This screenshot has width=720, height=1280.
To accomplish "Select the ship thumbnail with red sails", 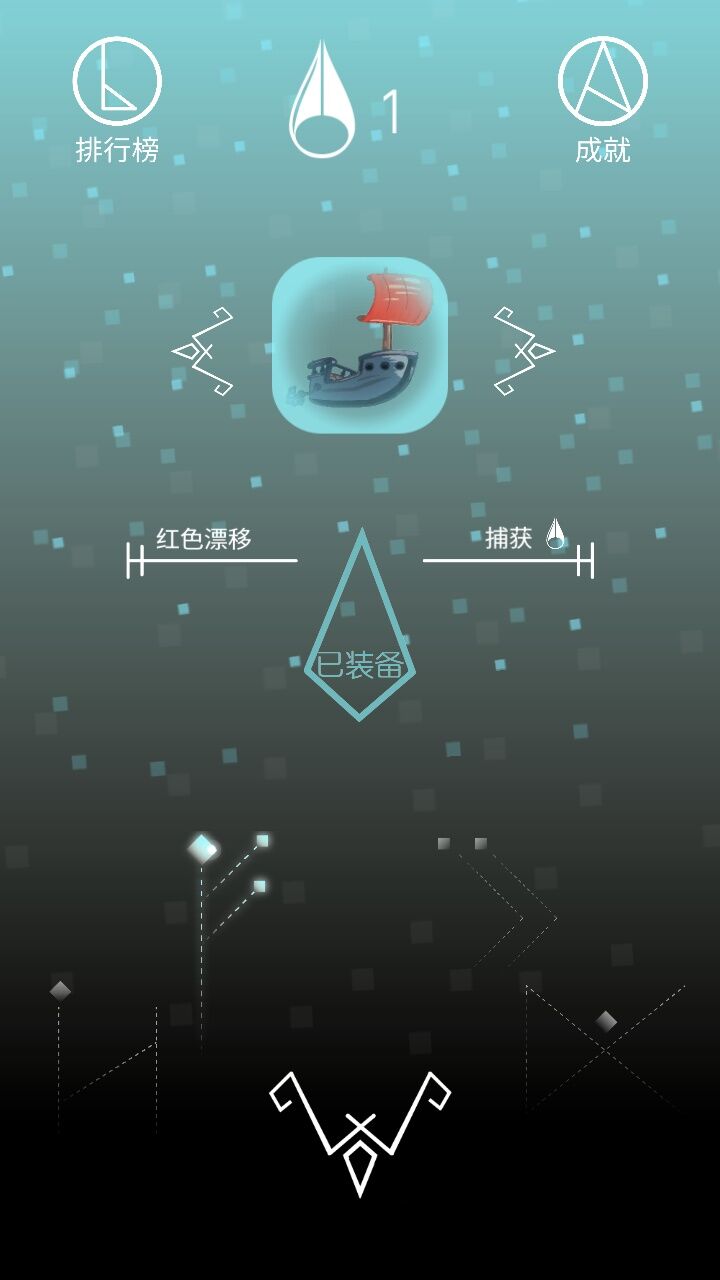I will tap(360, 345).
